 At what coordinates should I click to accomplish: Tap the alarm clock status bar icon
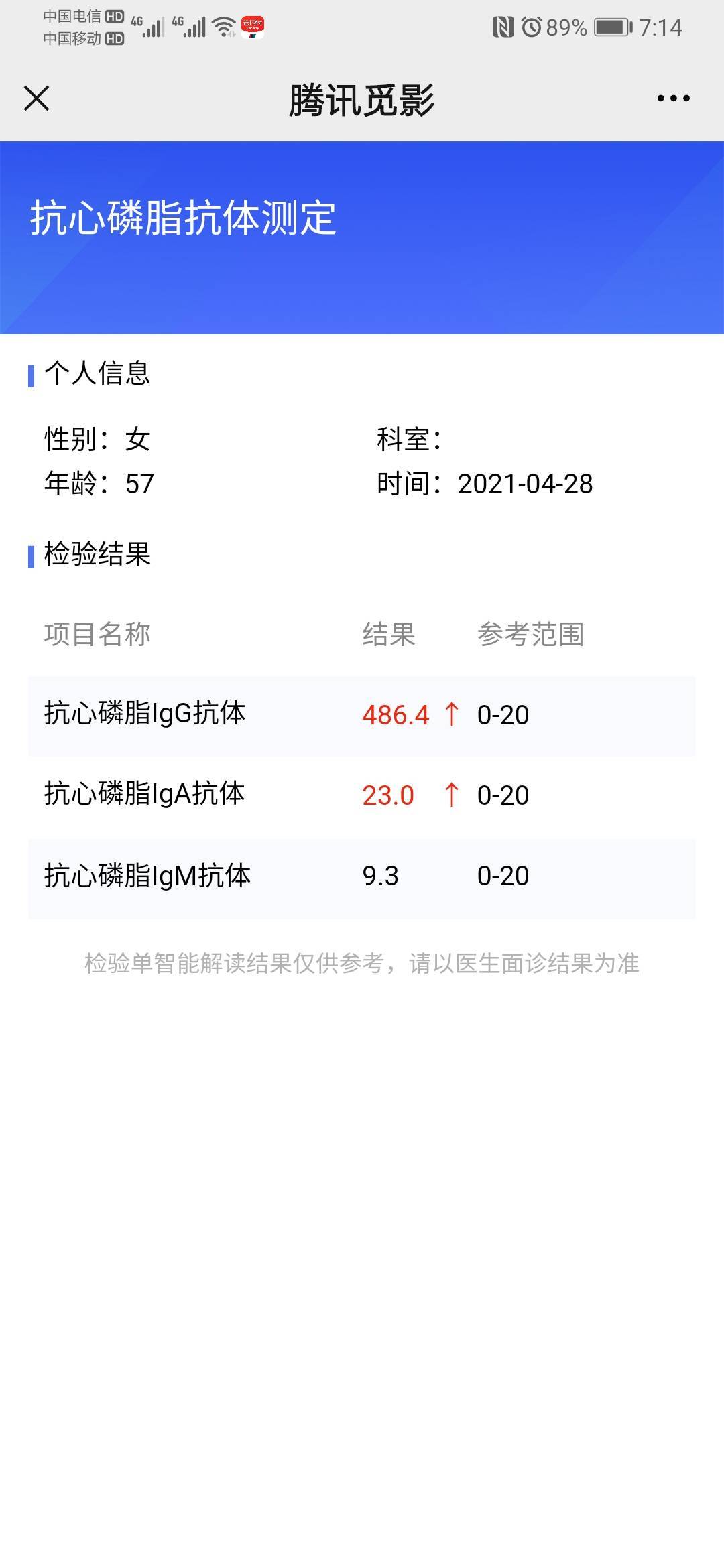pyautogui.click(x=533, y=27)
